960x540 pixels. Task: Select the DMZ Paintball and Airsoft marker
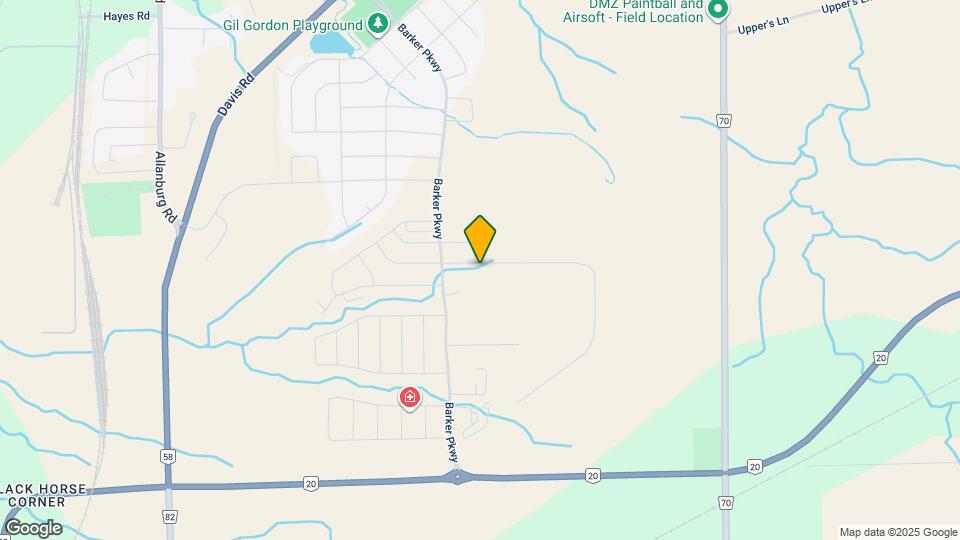pos(718,9)
